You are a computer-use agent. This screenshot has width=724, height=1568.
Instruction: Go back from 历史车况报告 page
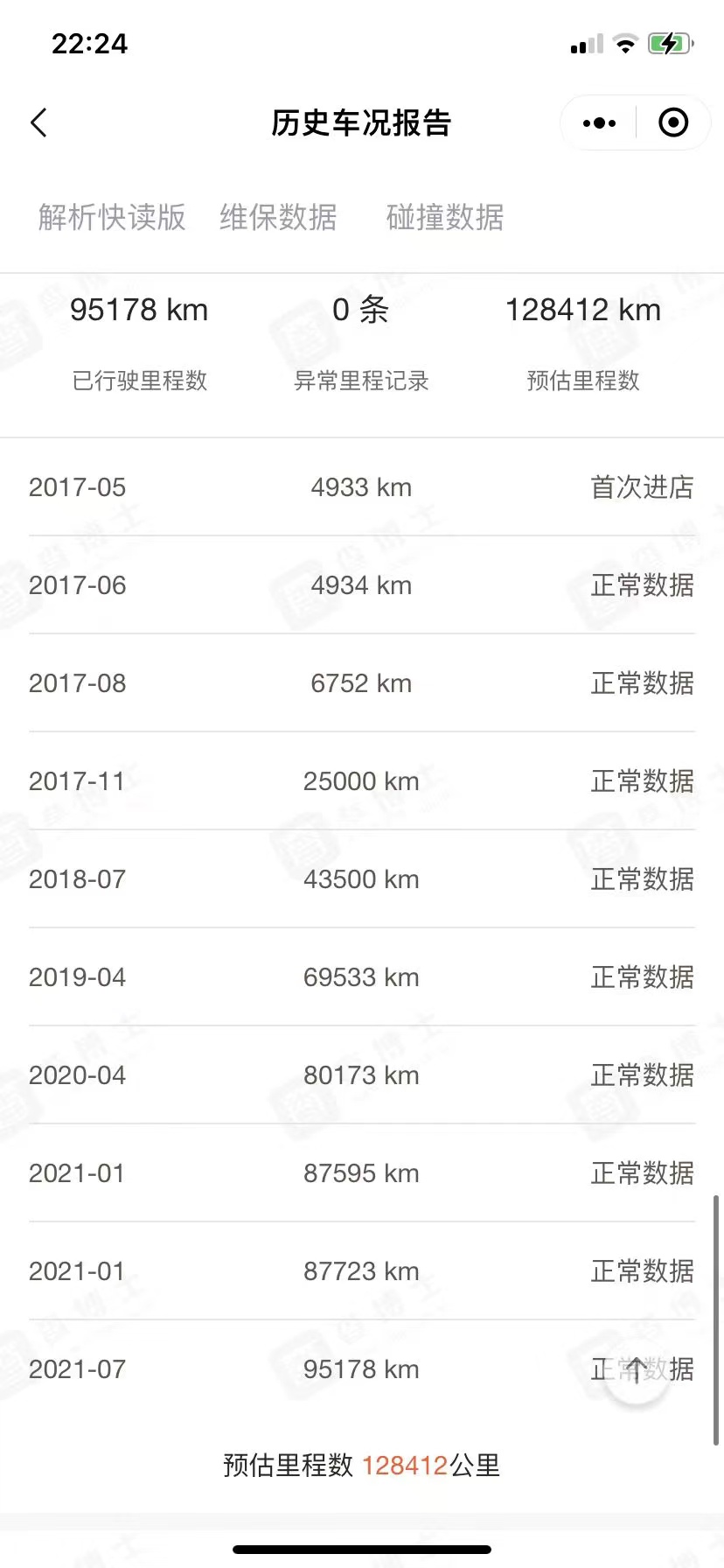pyautogui.click(x=38, y=123)
